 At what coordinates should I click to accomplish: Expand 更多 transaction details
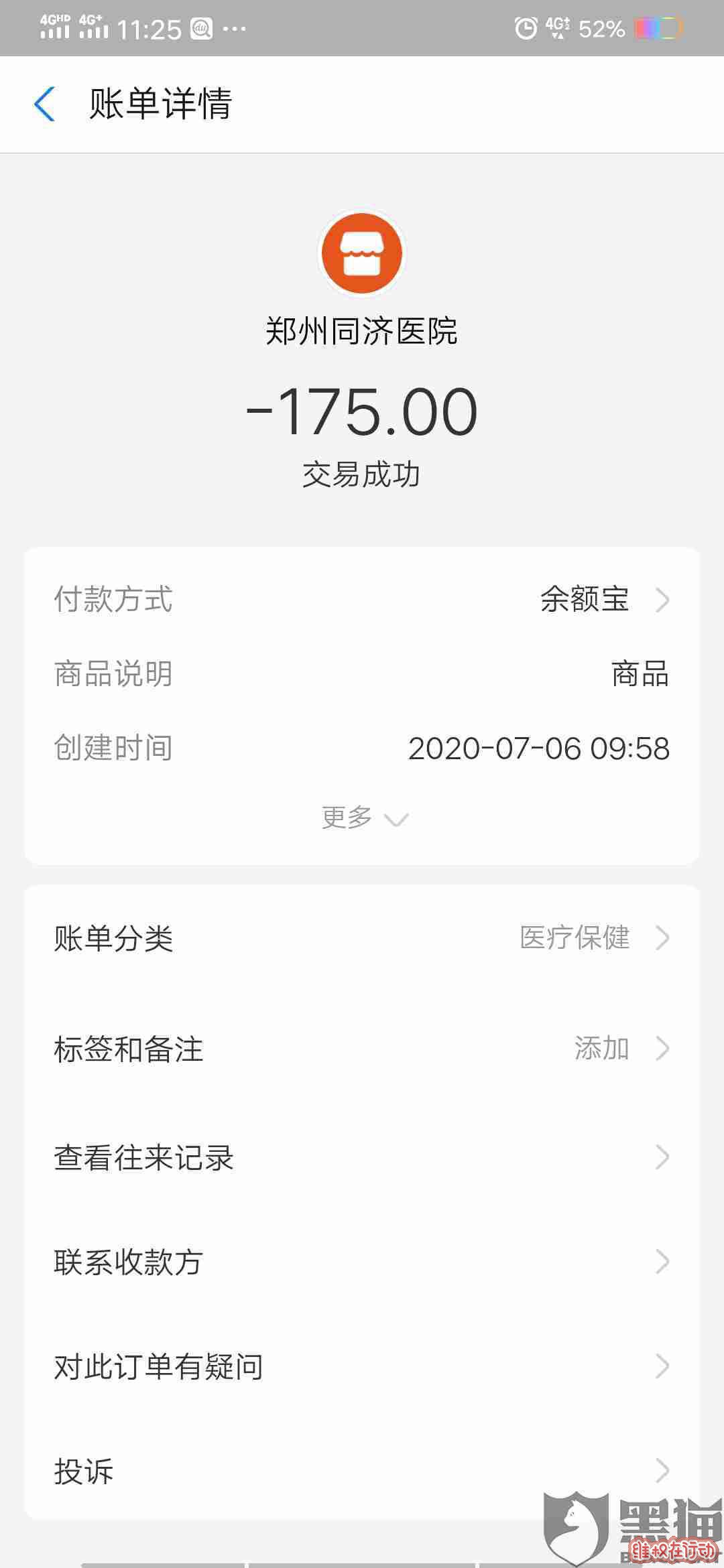pos(364,818)
